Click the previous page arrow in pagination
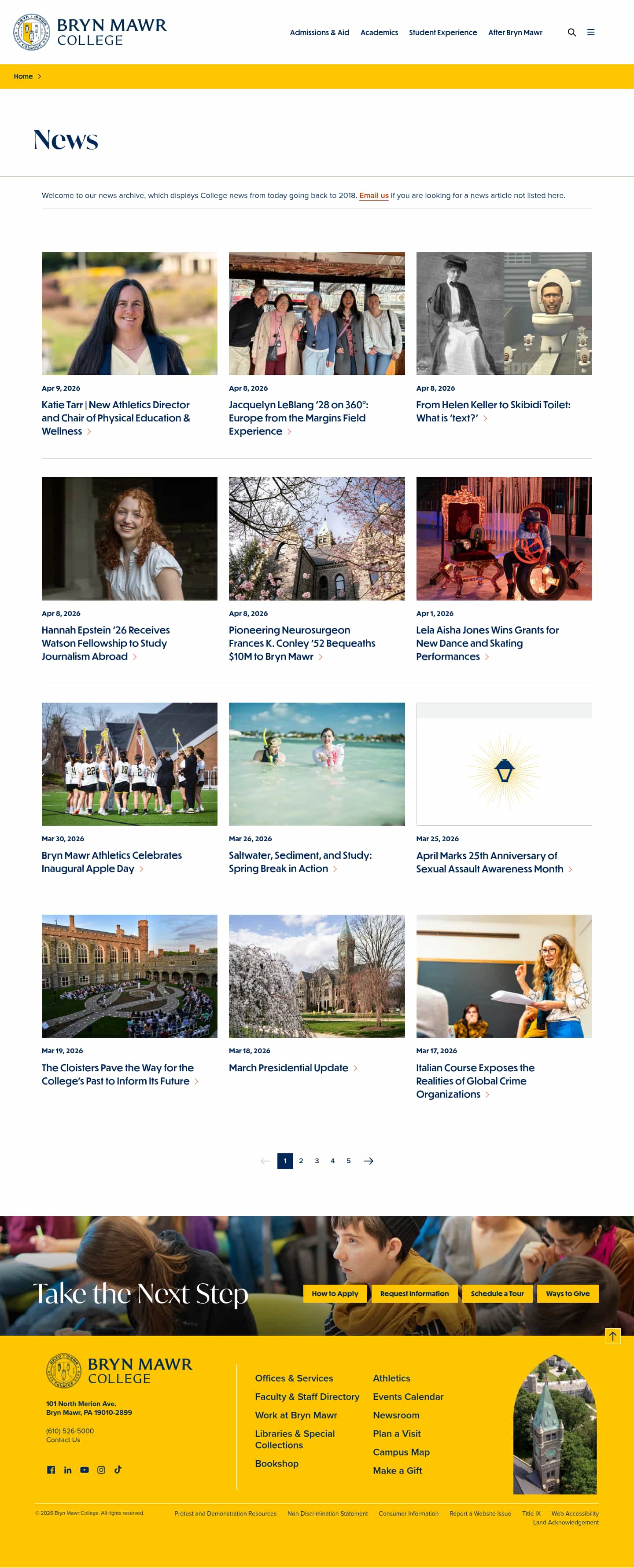 [264, 1161]
